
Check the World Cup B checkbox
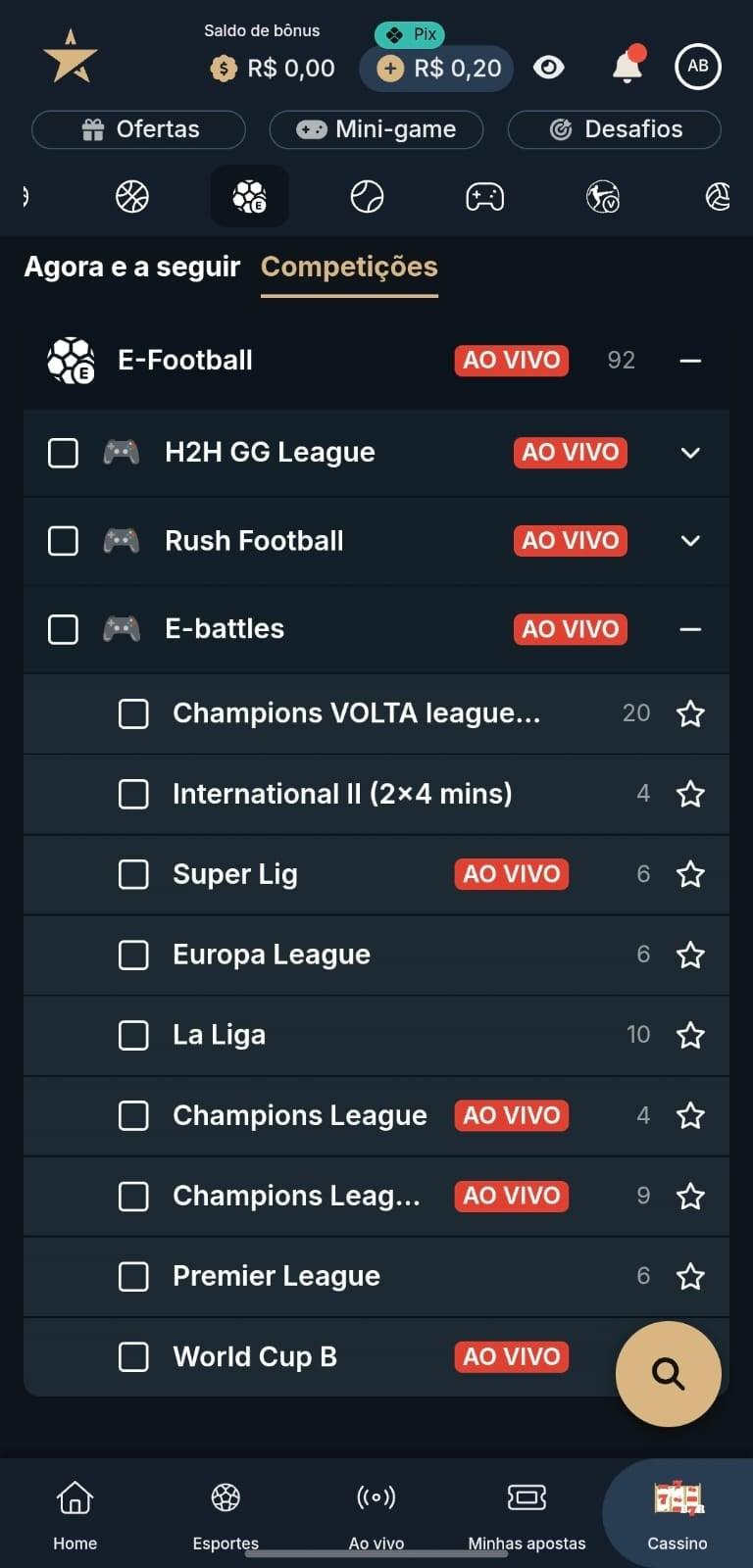coord(133,1356)
